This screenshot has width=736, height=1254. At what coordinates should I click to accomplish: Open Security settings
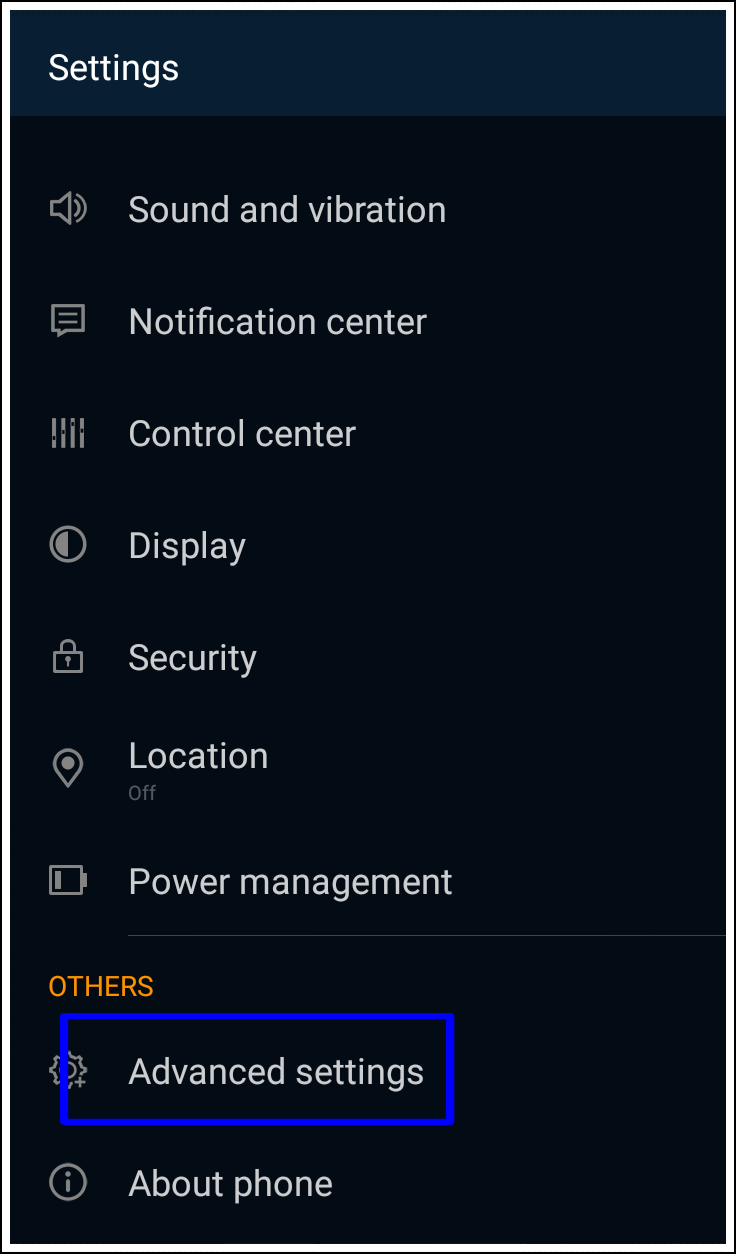point(192,658)
